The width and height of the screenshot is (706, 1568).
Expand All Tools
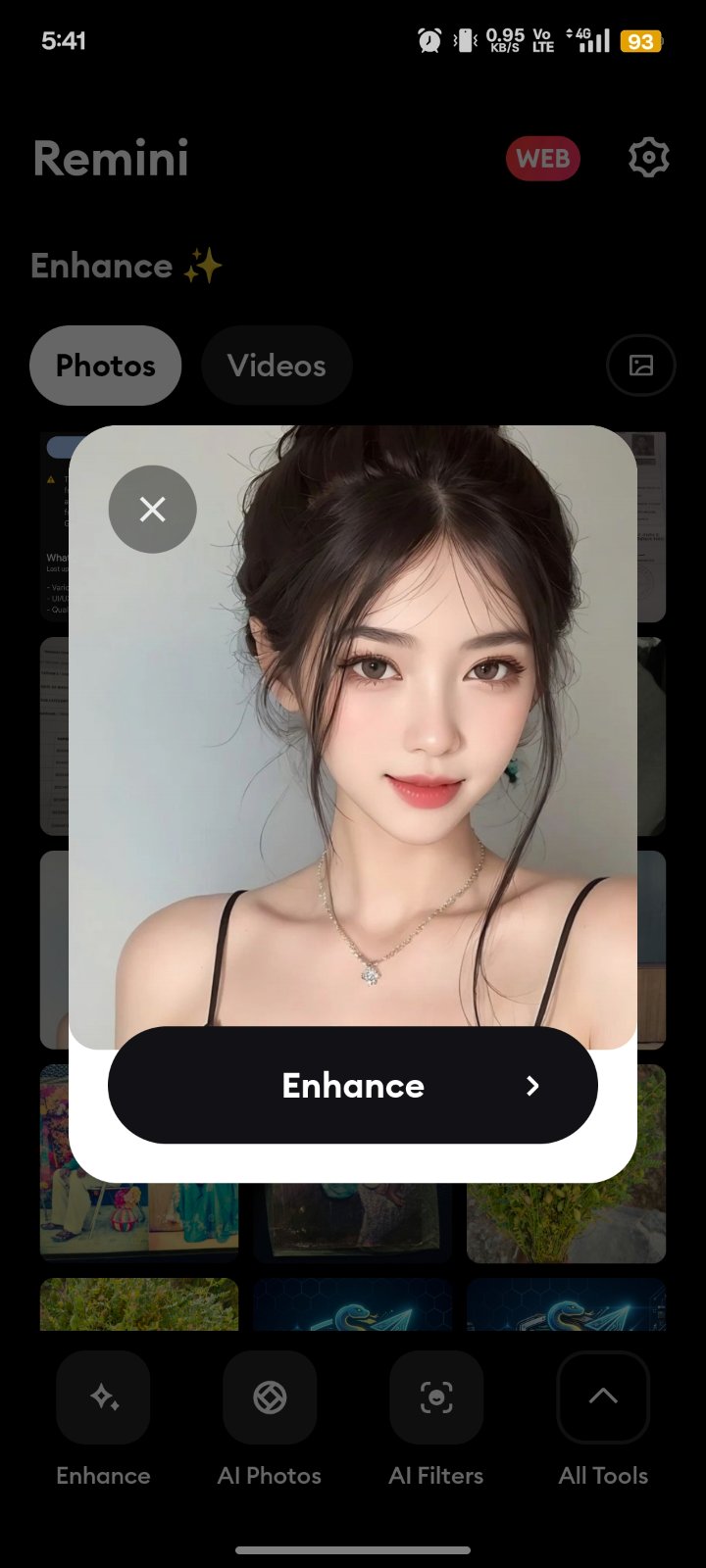[603, 1397]
